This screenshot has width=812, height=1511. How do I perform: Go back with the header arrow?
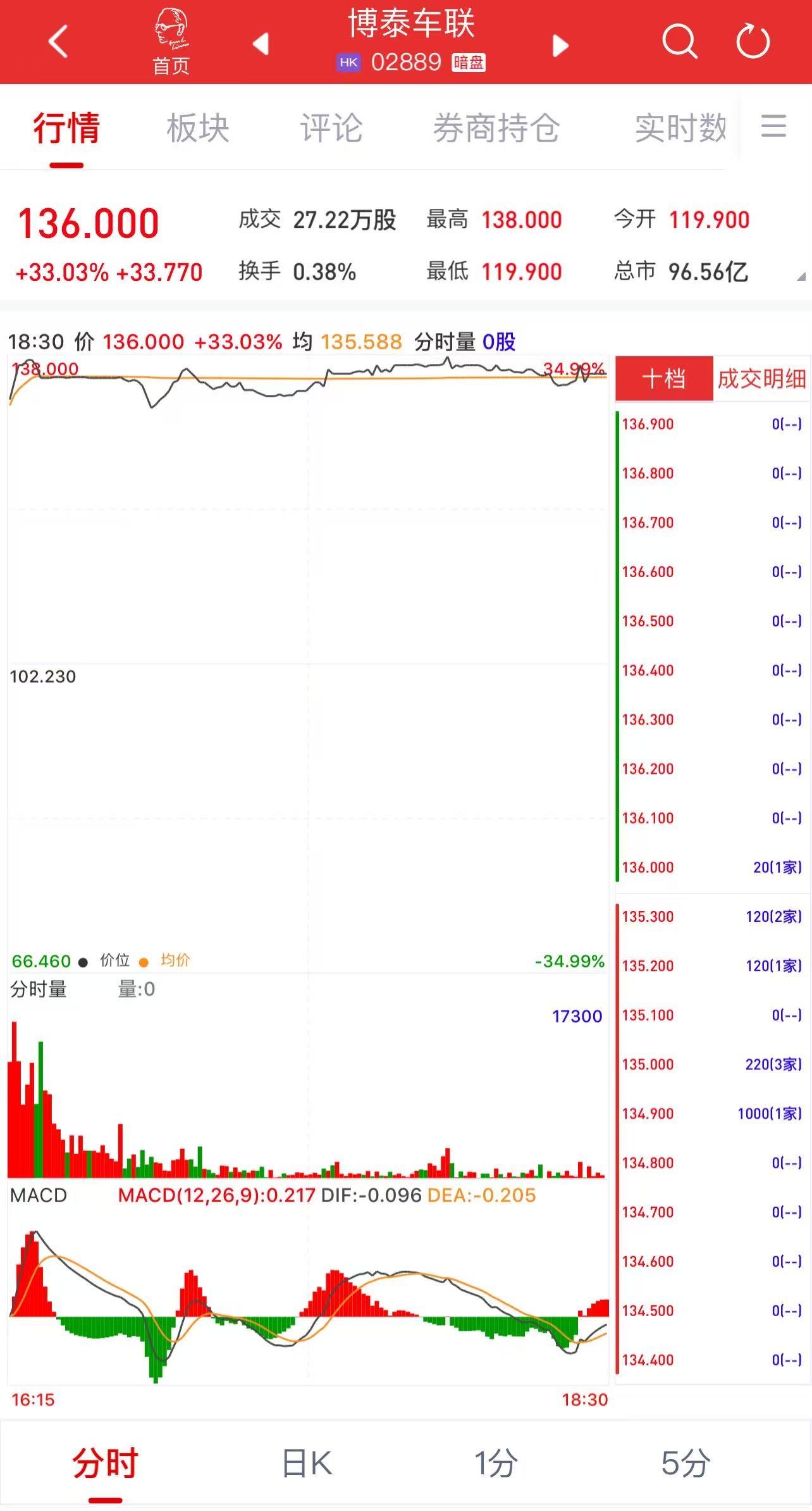click(x=58, y=42)
